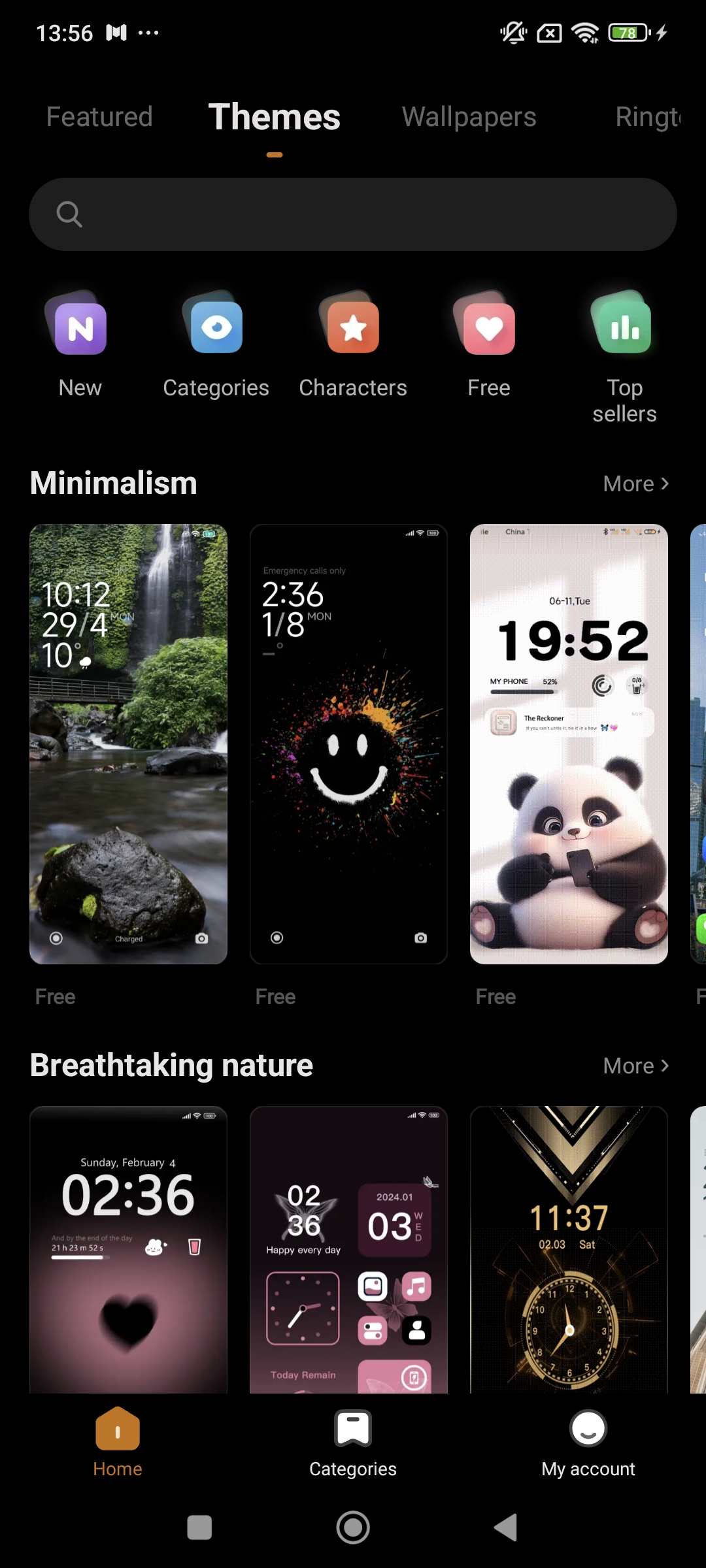The image size is (706, 1568).
Task: See more Breathtaking nature themes
Action: click(635, 1066)
